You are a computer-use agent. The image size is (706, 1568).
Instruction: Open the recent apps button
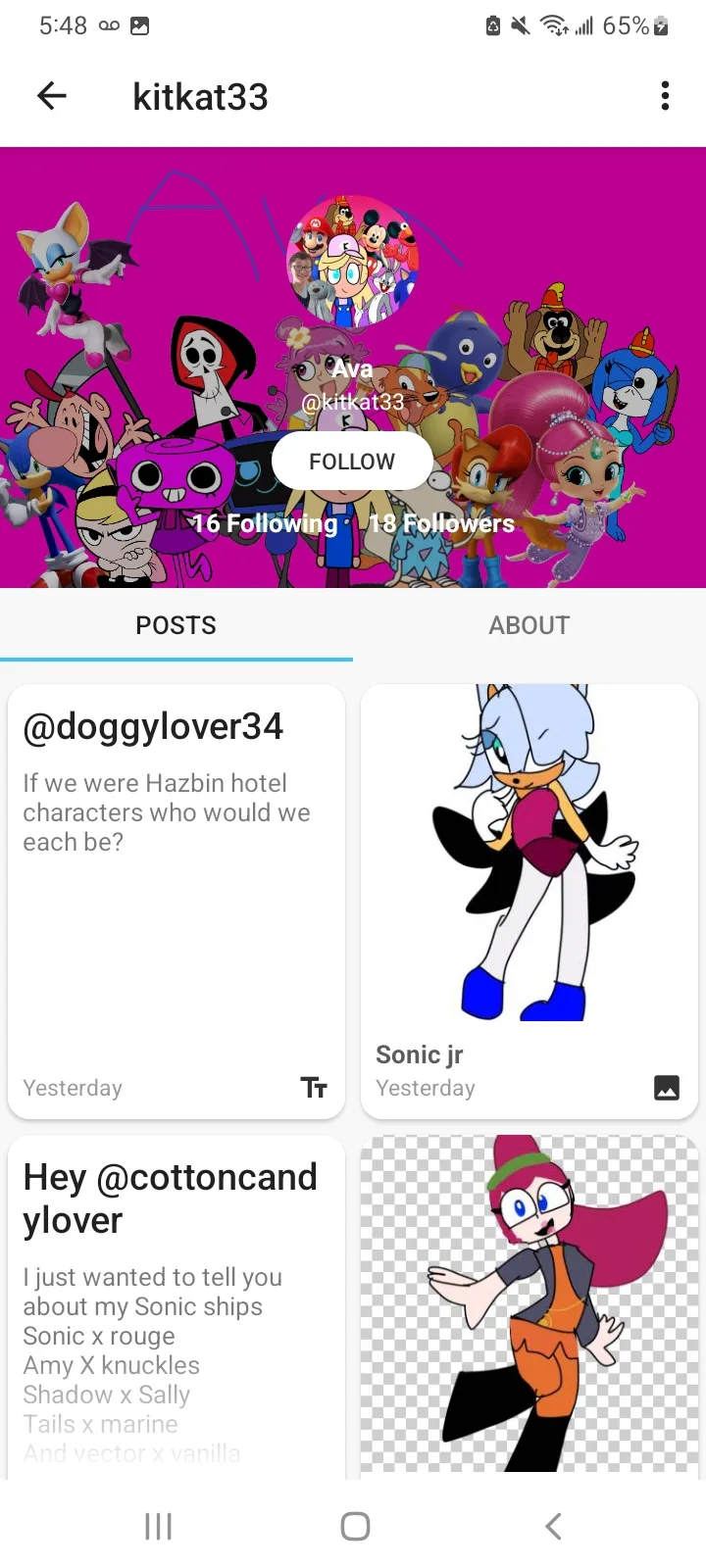pyautogui.click(x=158, y=1526)
